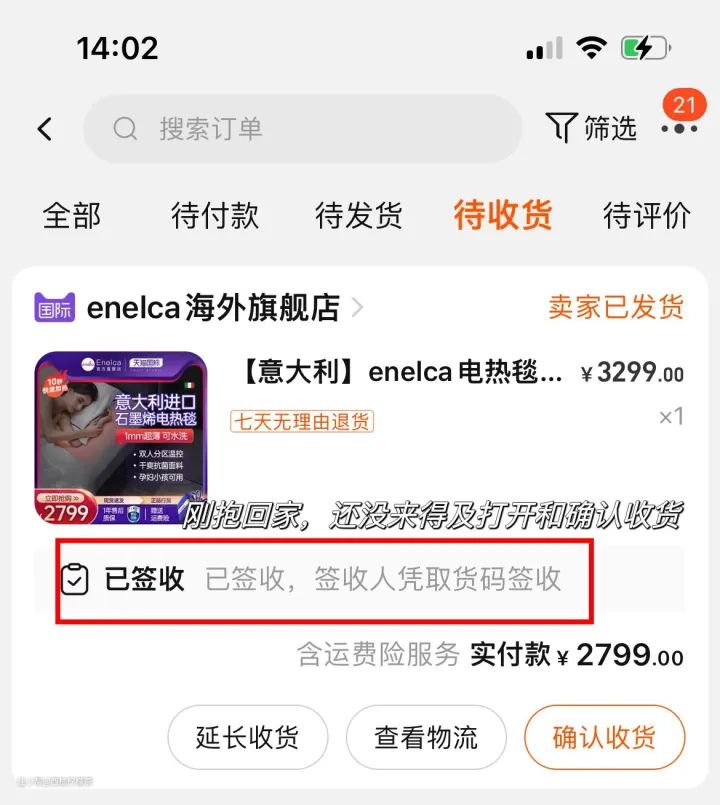Open the enelca海外旗舰店 store page
720x805 pixels.
pyautogui.click(x=212, y=308)
